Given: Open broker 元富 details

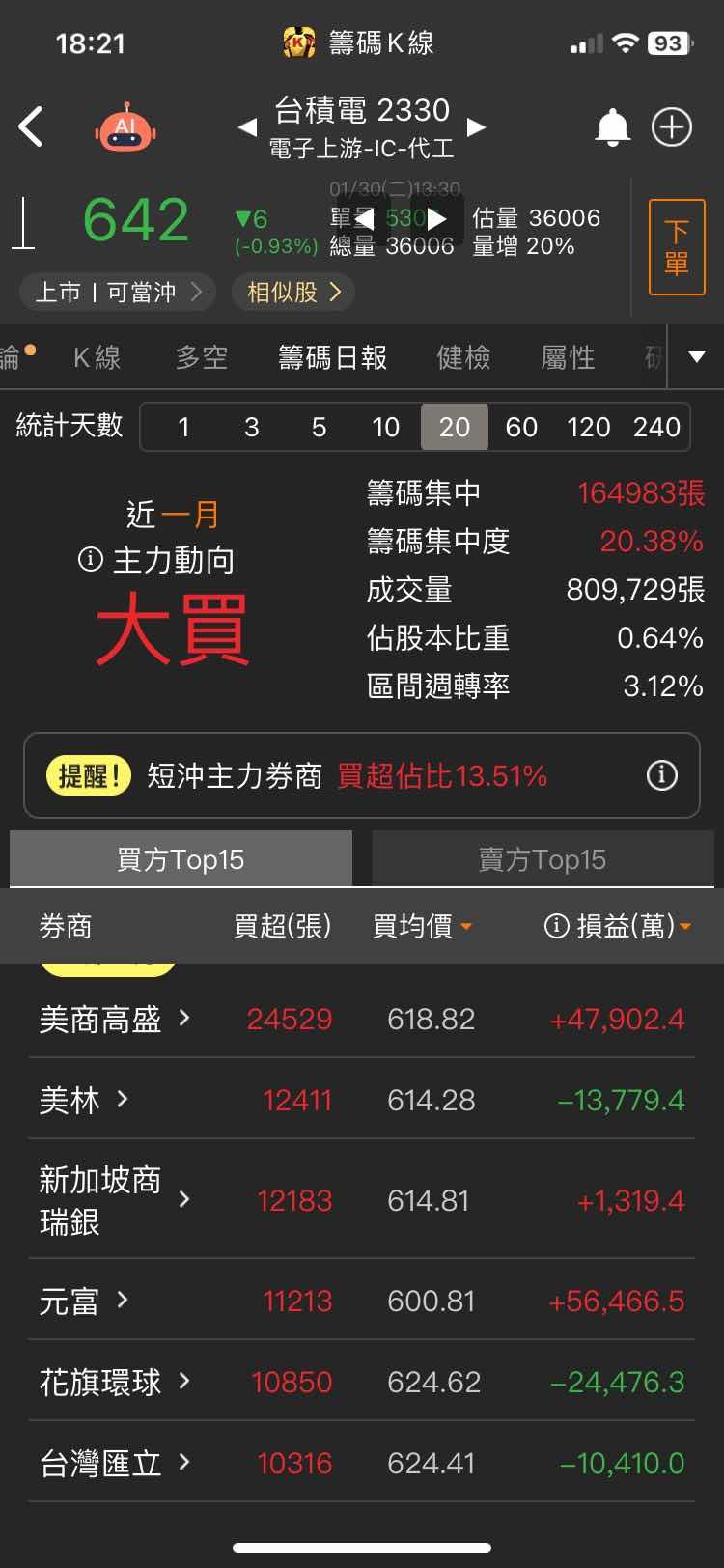Looking at the screenshot, I should [83, 1302].
